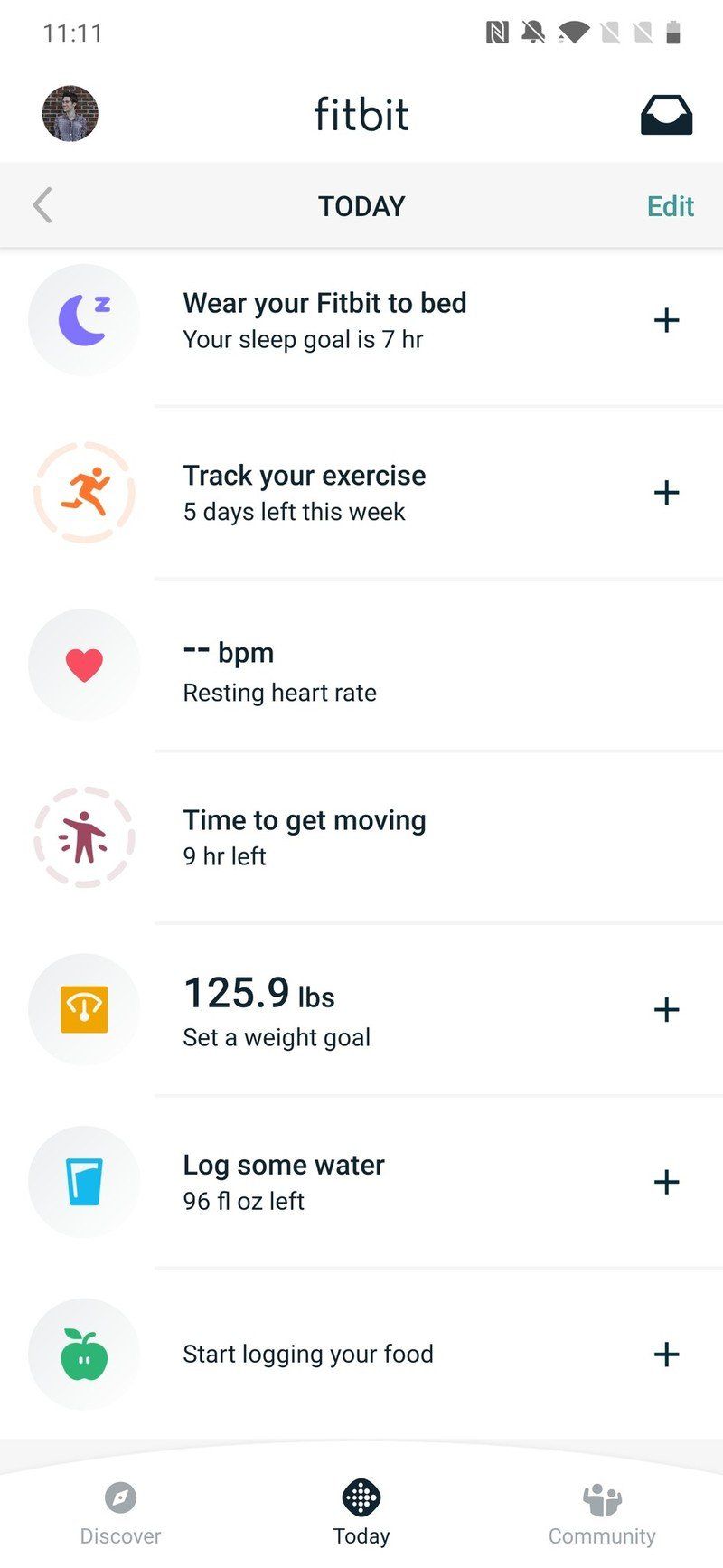Select the exercise running figure icon
The image size is (723, 1568).
tap(84, 492)
